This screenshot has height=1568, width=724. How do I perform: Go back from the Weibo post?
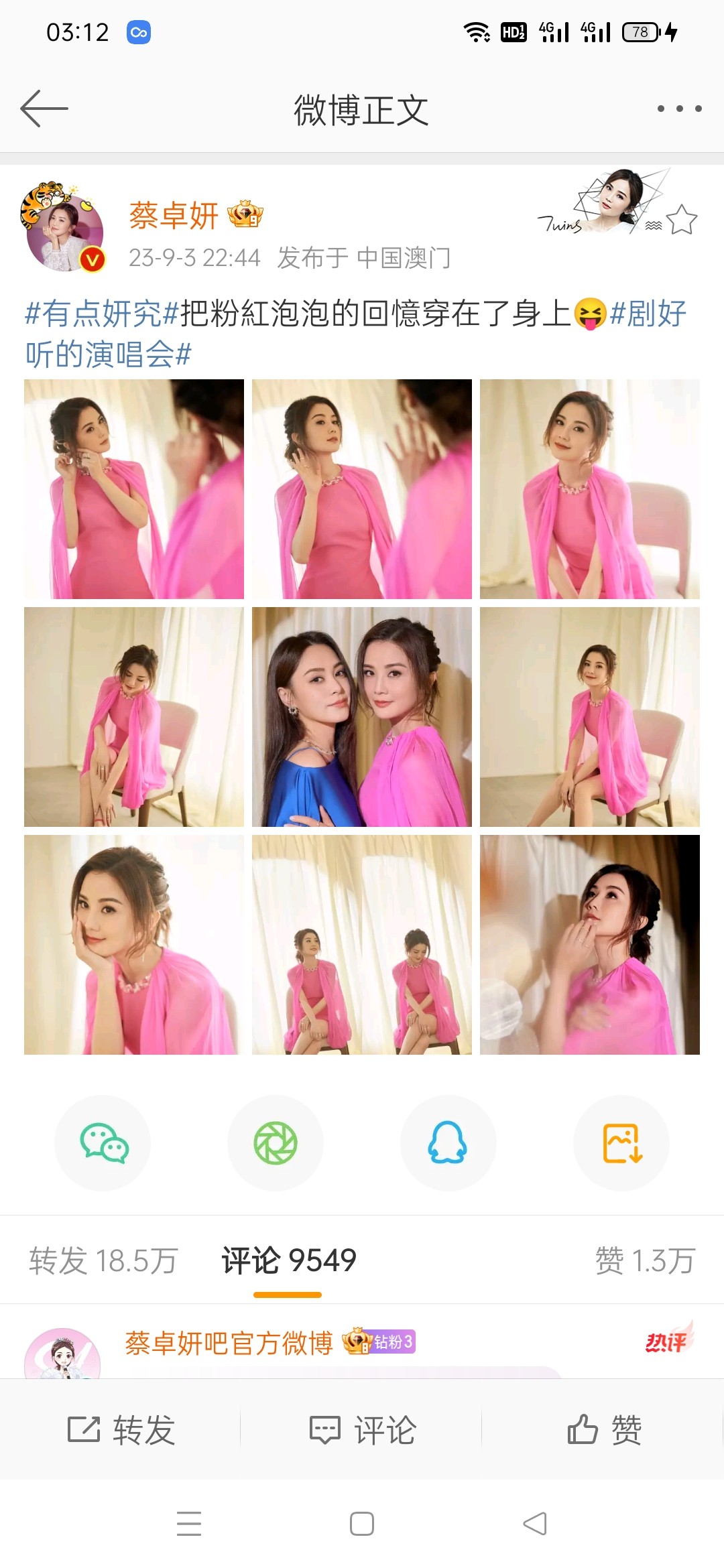tap(44, 109)
